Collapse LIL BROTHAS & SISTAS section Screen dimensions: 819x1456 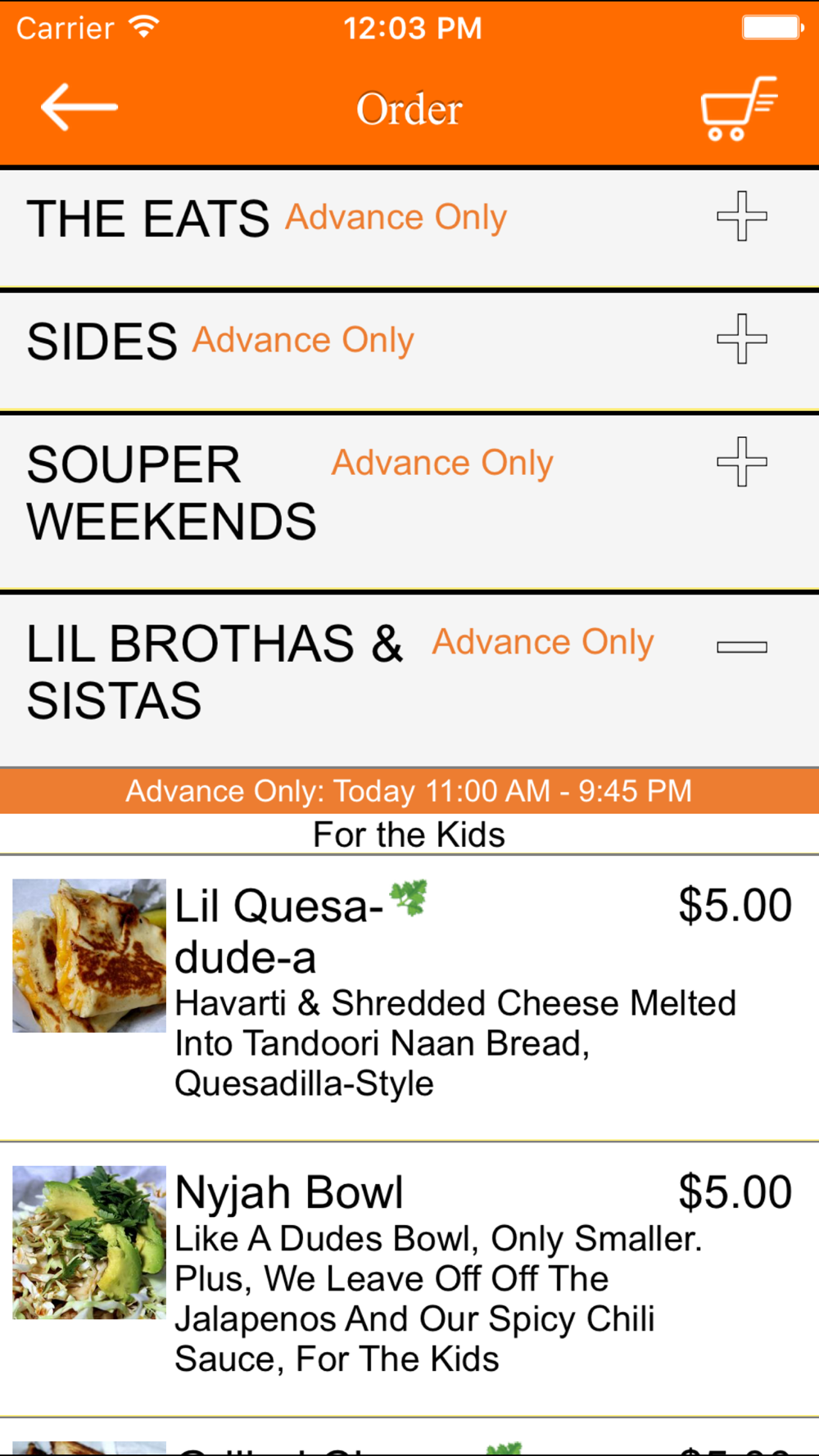(x=742, y=647)
